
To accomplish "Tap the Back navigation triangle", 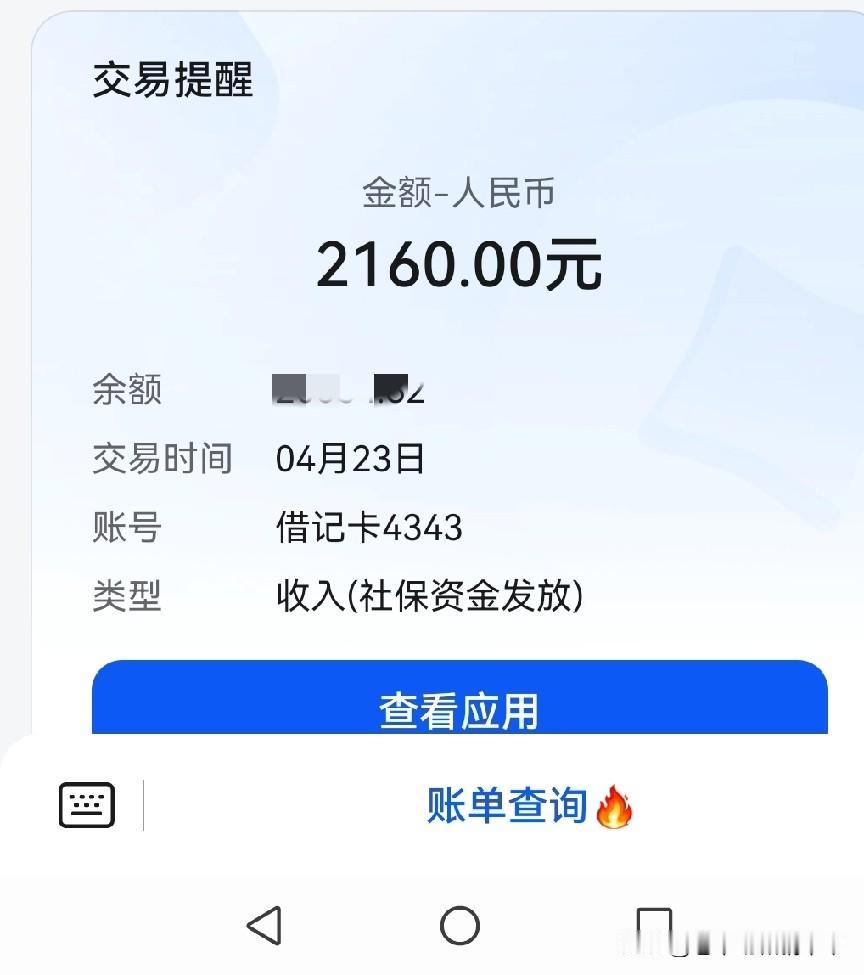I will (x=262, y=927).
